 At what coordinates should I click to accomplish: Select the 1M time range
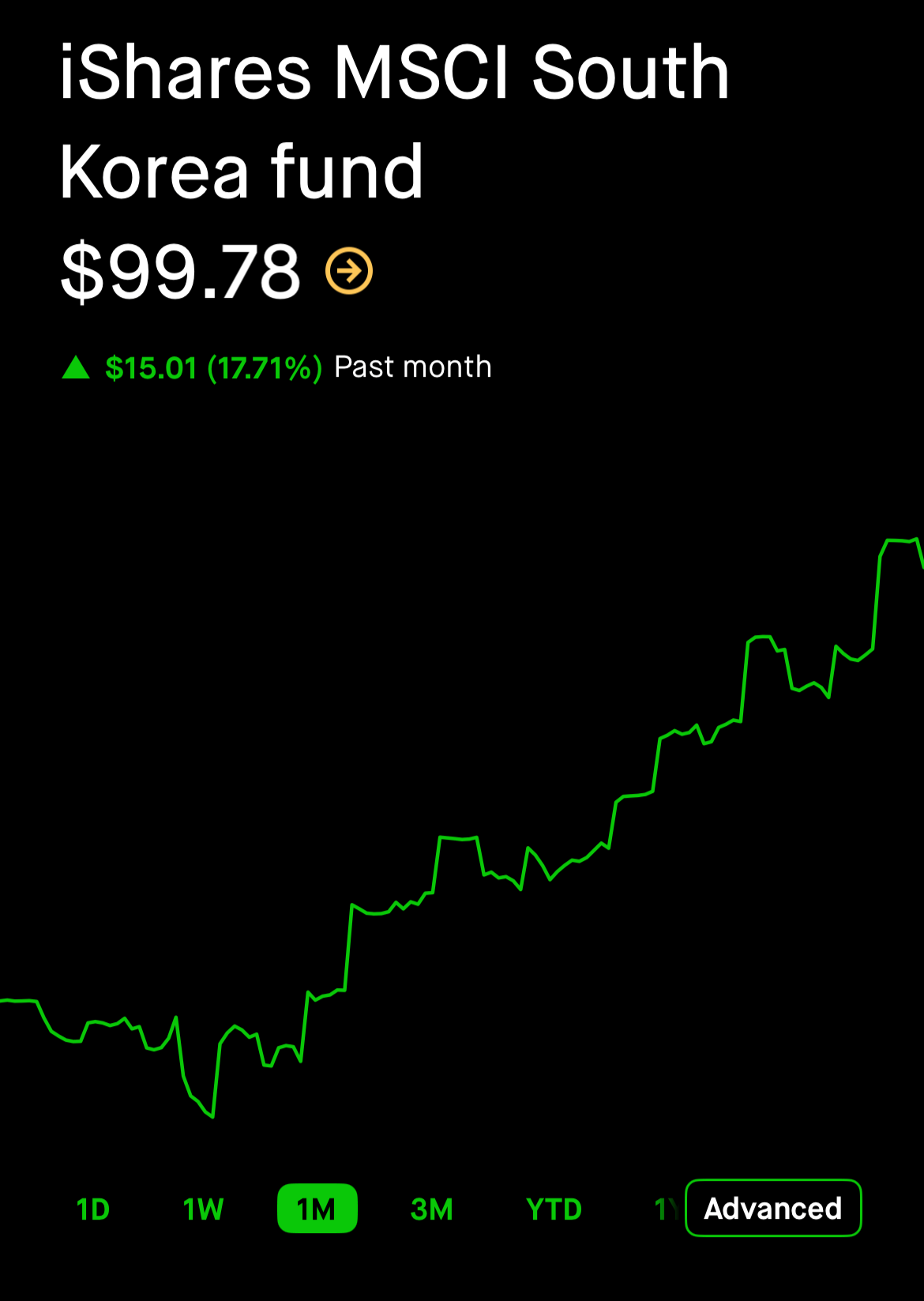tap(317, 1209)
